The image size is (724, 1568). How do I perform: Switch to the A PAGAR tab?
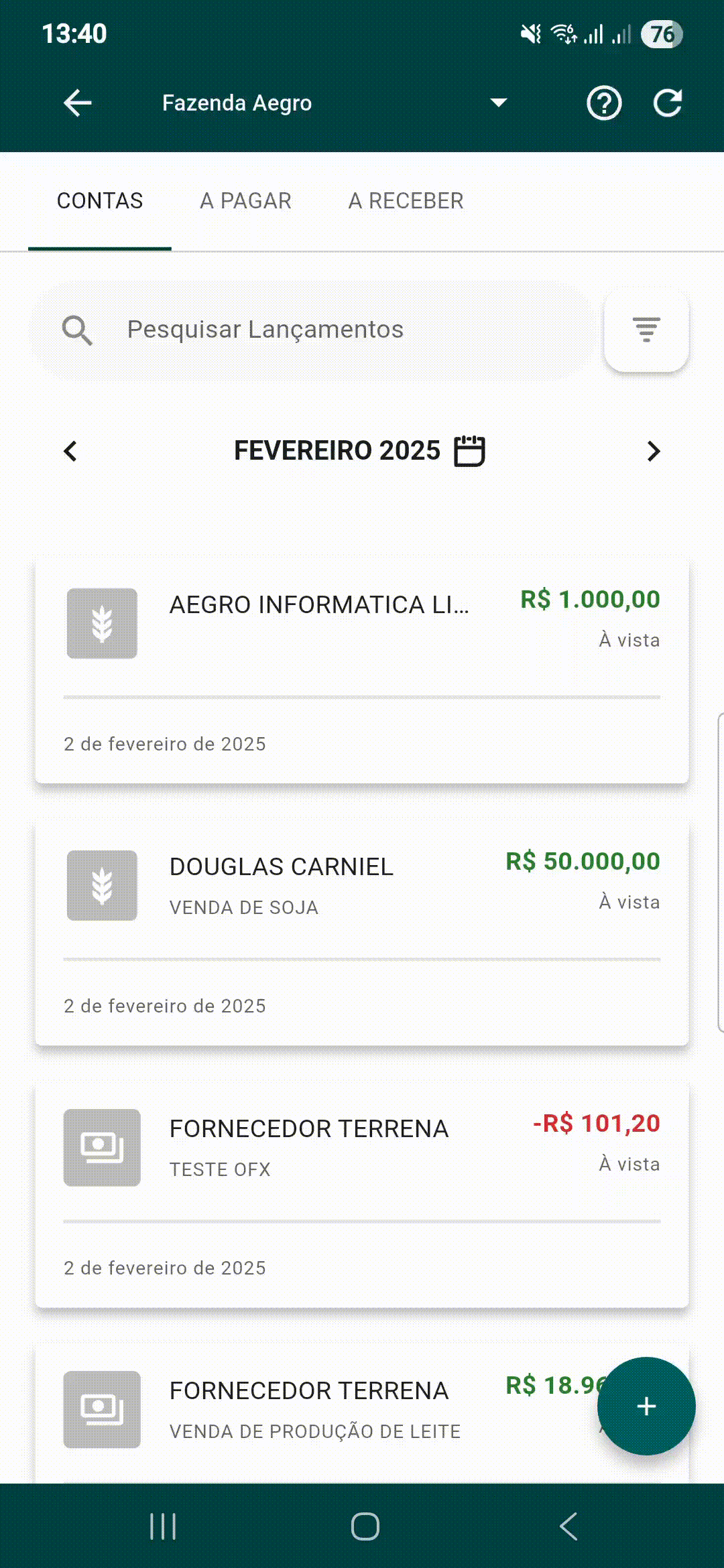coord(245,200)
